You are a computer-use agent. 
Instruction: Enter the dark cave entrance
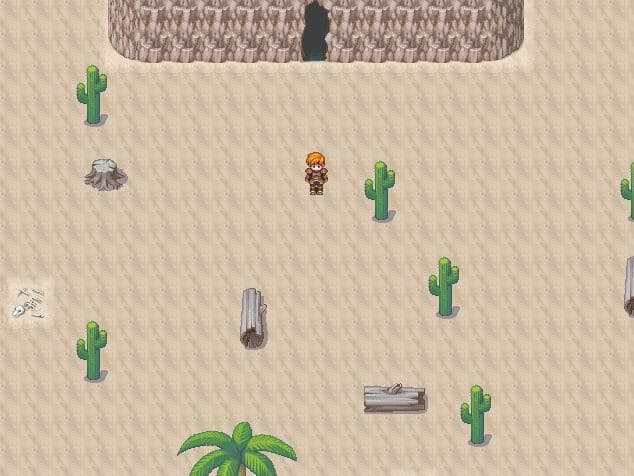point(316,32)
